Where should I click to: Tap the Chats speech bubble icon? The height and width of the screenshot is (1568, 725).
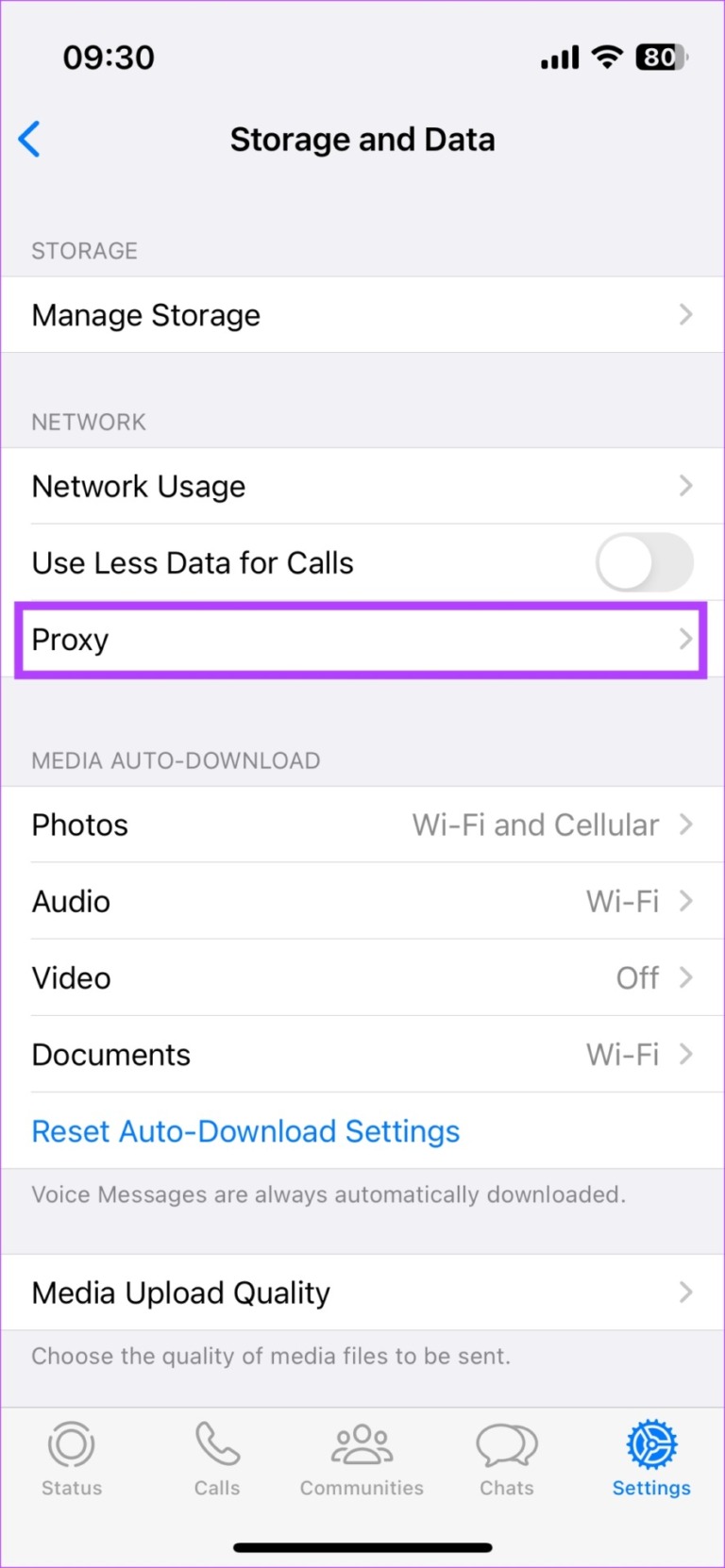pos(506,1443)
